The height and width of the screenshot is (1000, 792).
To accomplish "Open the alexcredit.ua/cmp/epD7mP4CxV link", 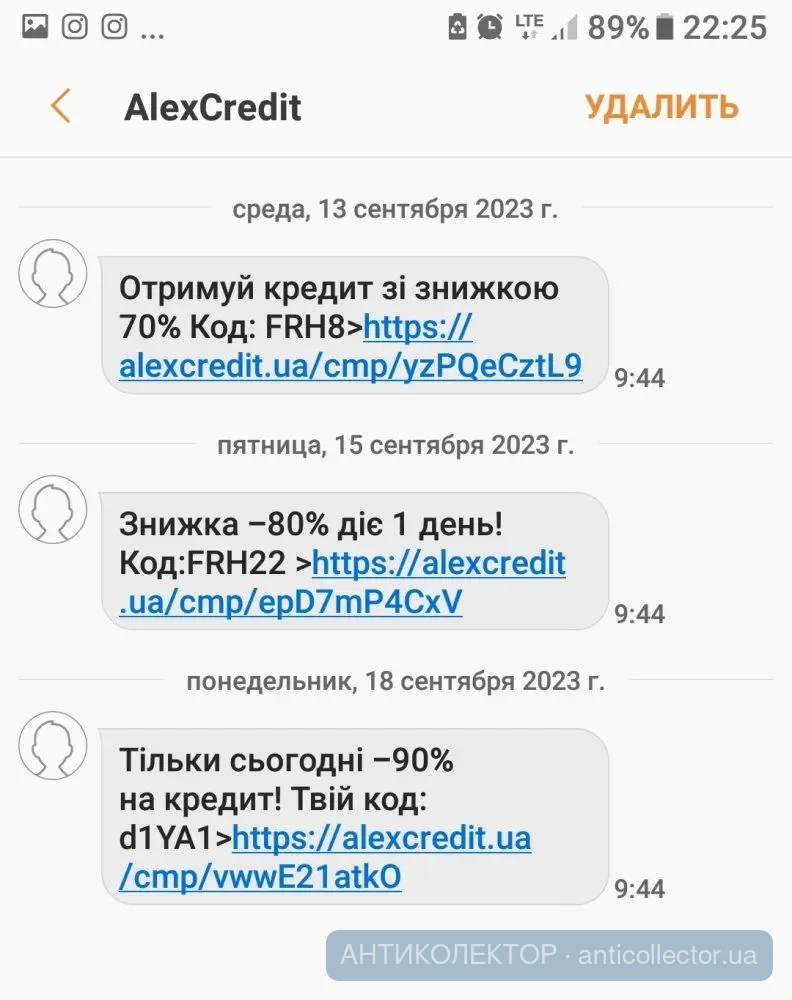I will (290, 603).
